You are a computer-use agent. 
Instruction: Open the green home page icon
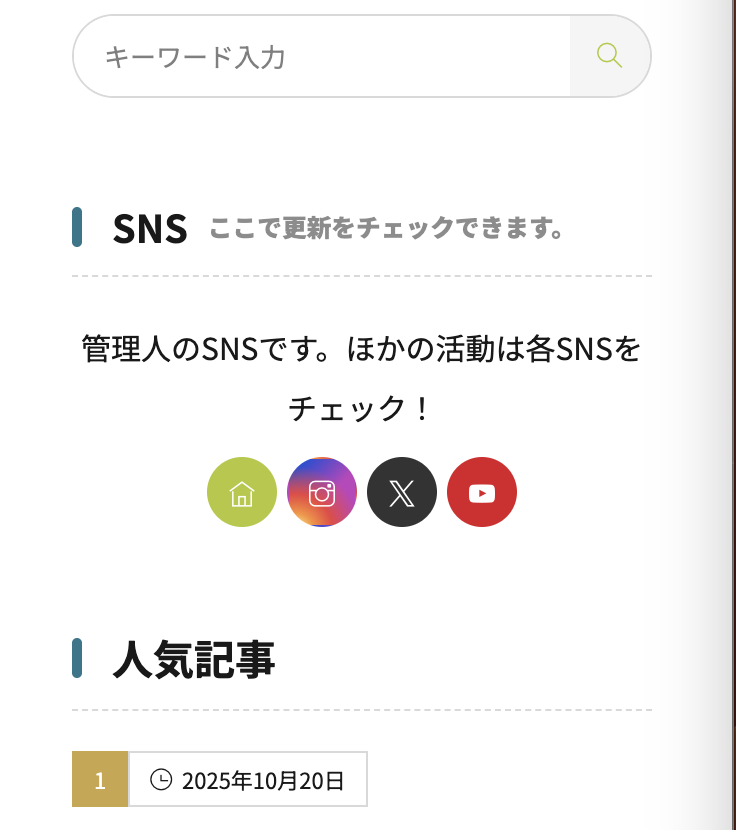pos(242,492)
